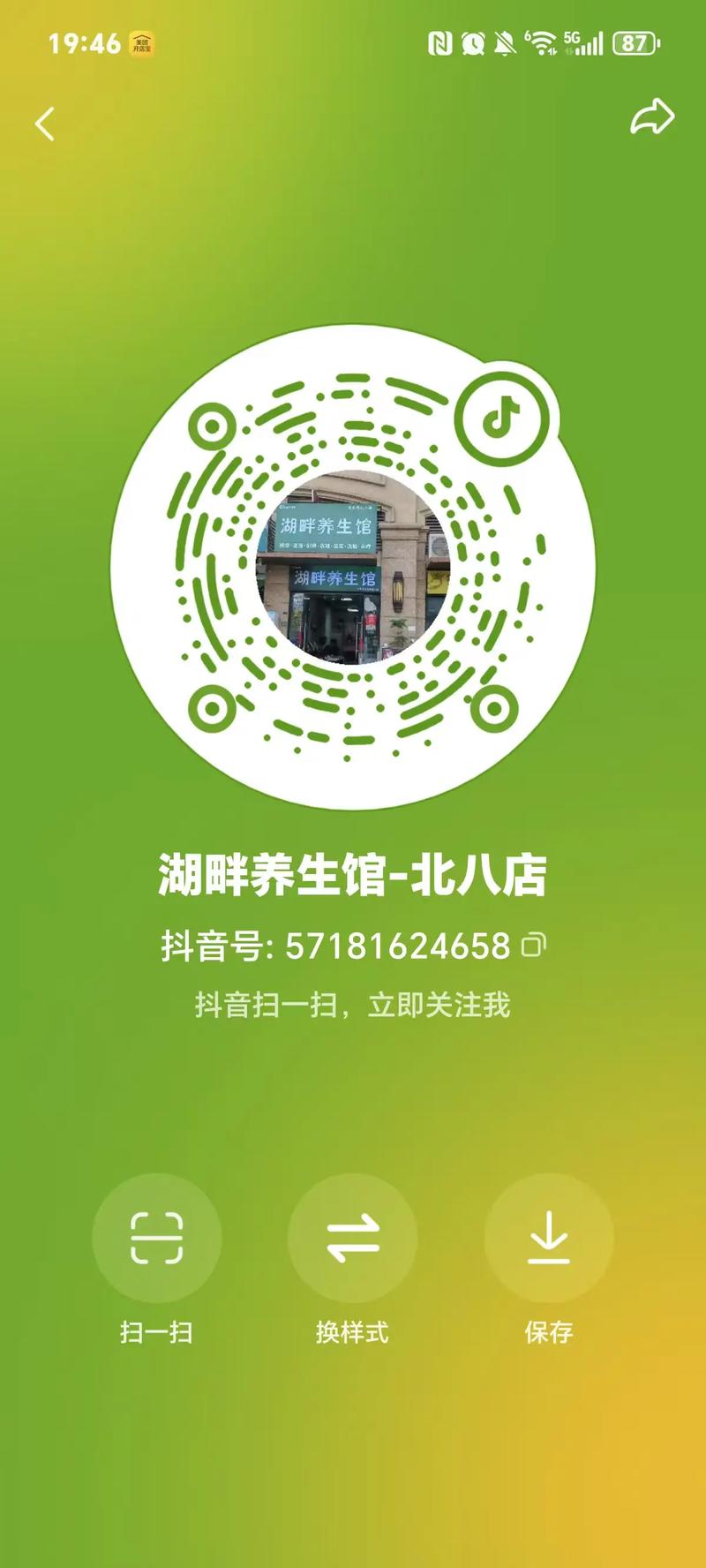
Task: Go back using the top-left arrow
Action: point(45,124)
